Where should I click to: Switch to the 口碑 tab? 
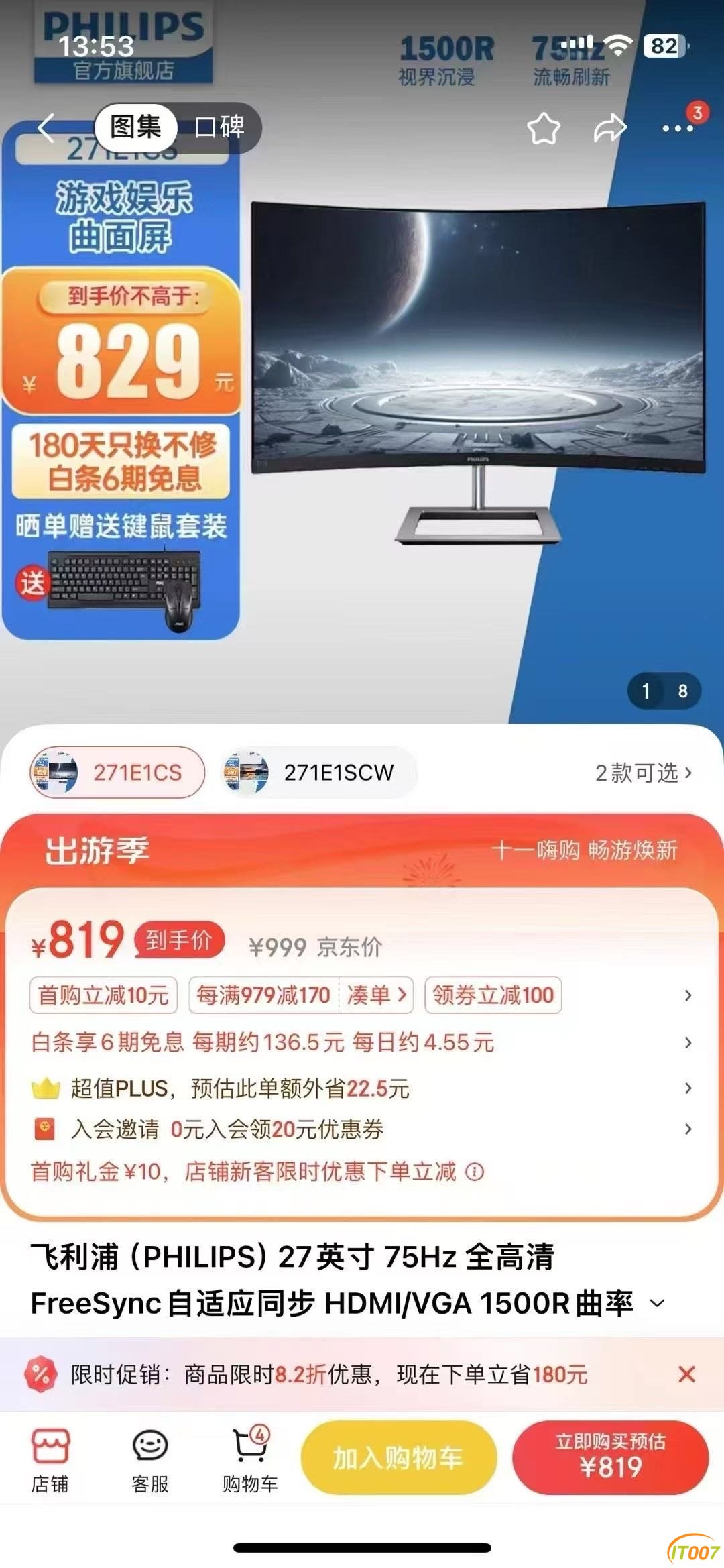point(219,127)
